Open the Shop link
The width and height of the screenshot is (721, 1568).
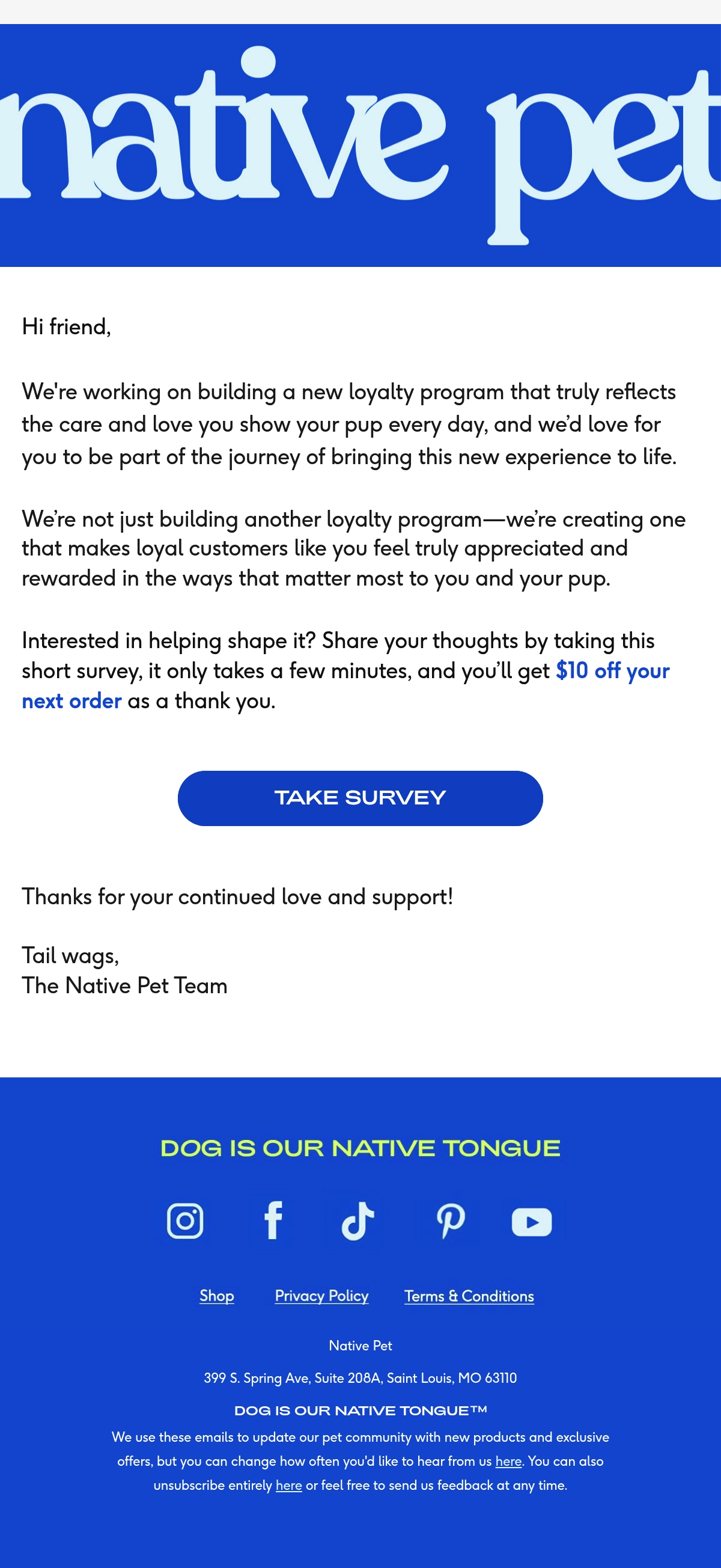tap(217, 1296)
